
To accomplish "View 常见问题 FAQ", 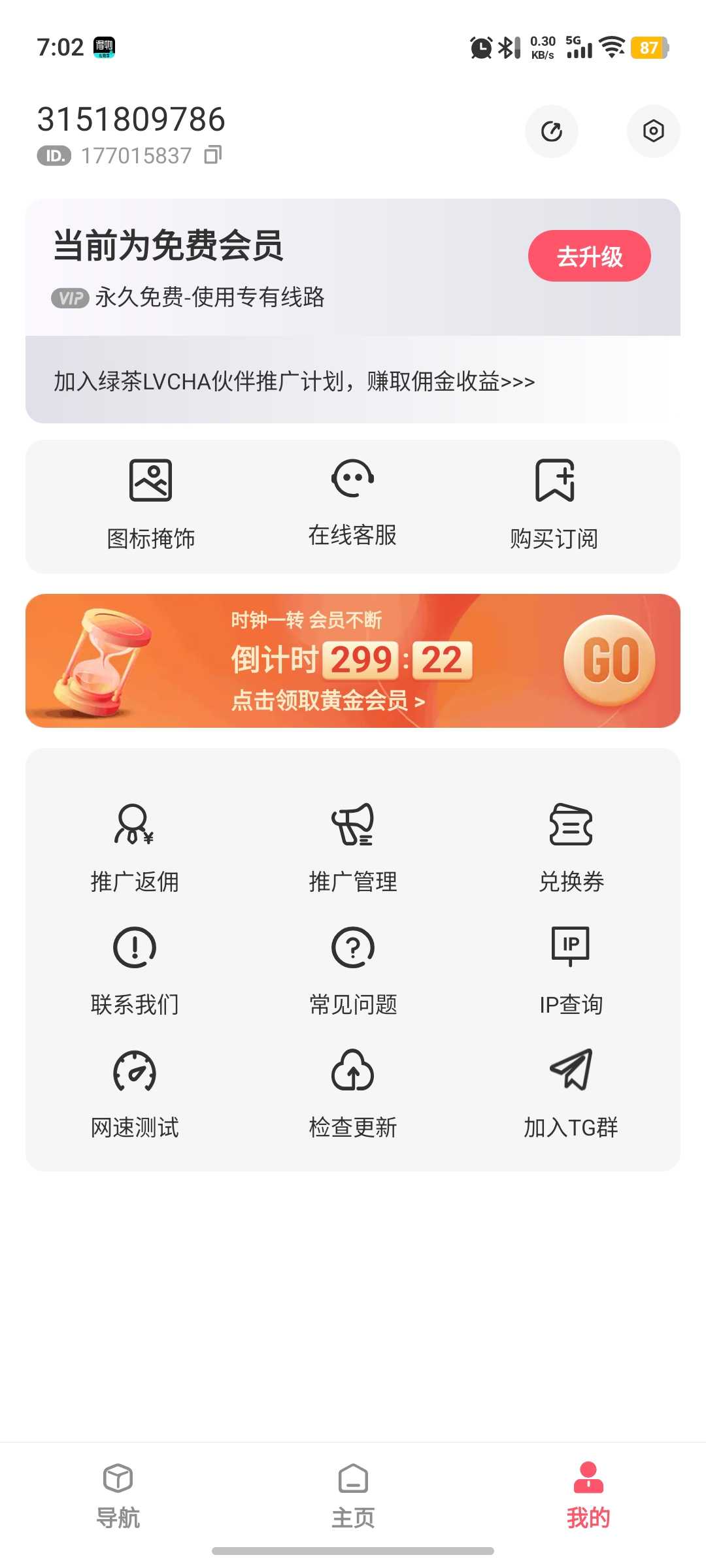I will [x=353, y=970].
